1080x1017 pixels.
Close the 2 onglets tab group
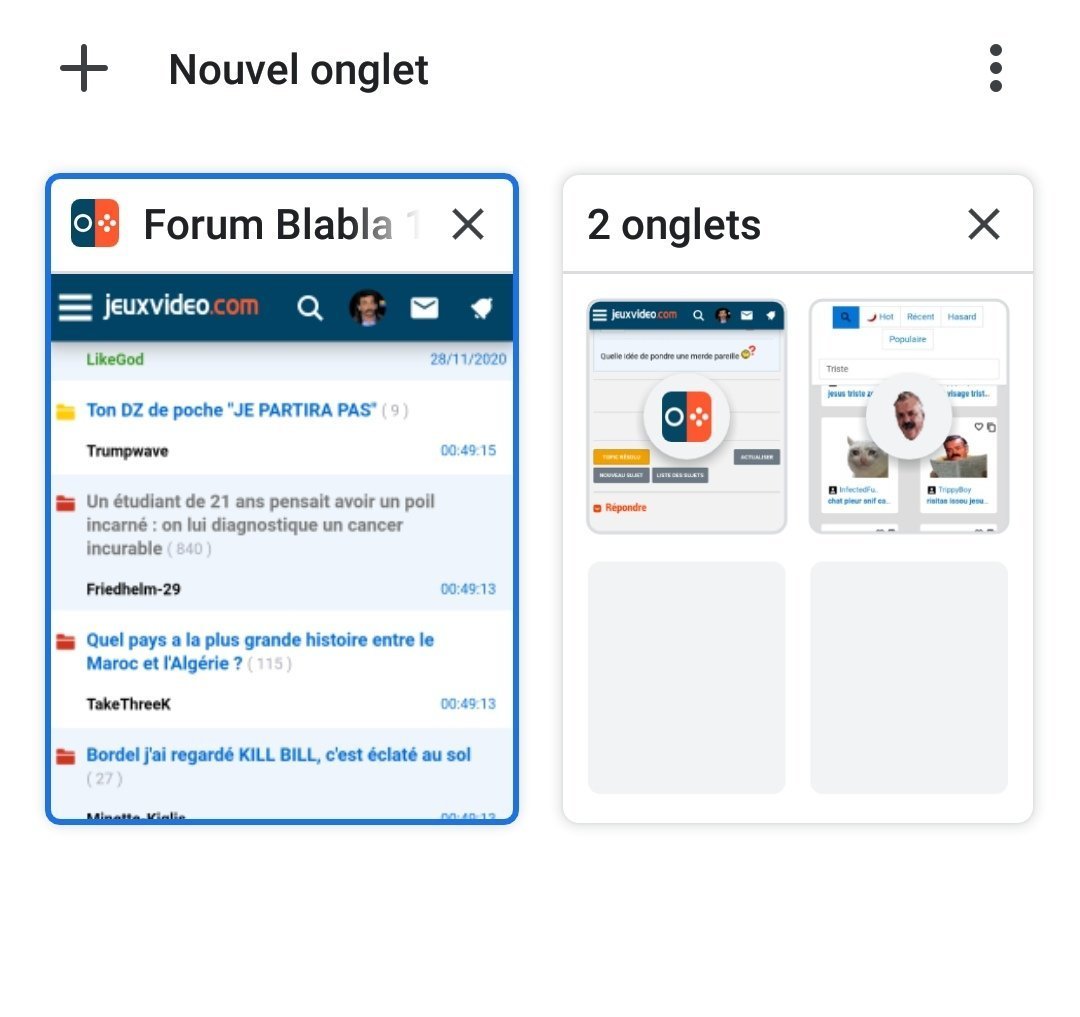(984, 225)
